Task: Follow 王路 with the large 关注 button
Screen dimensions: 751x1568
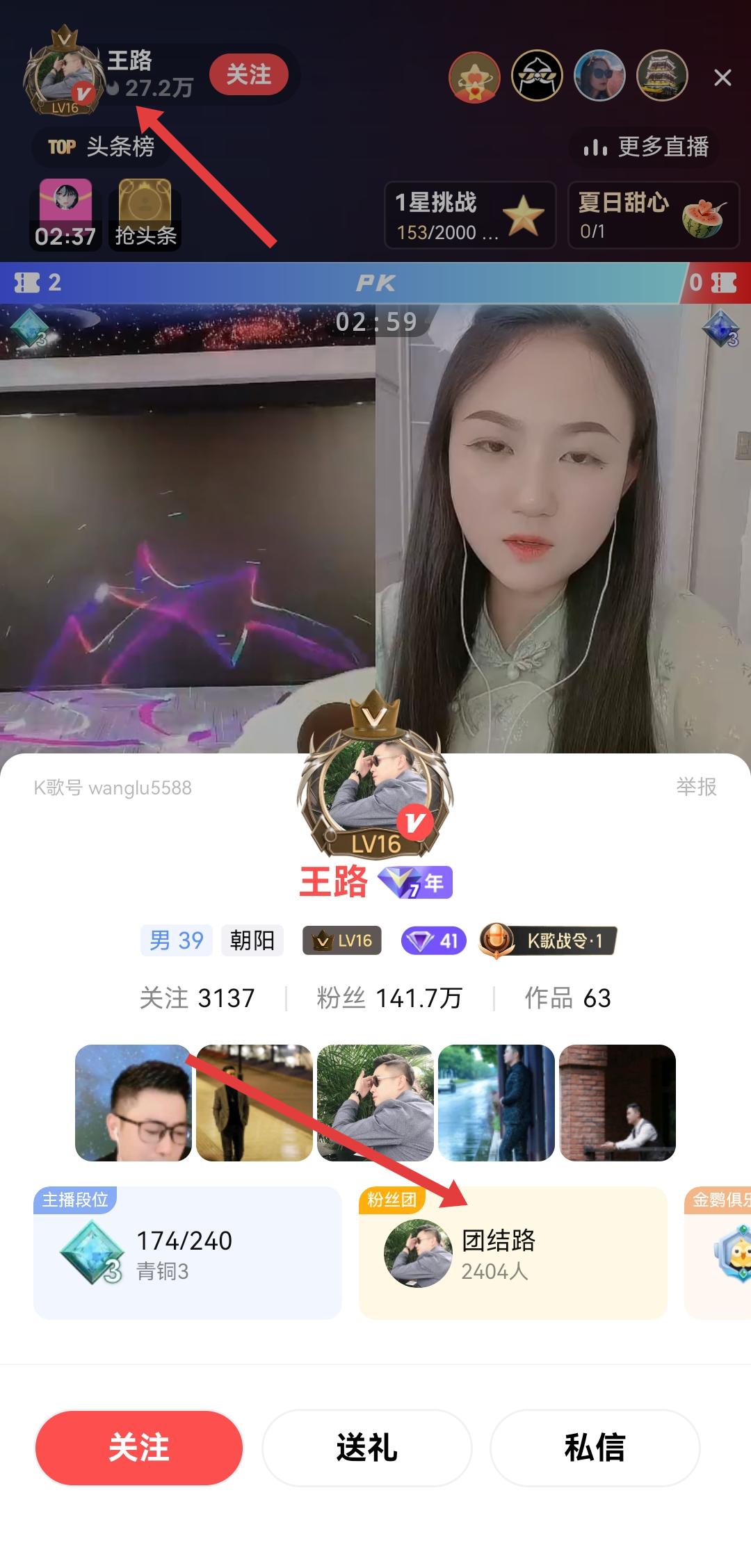Action: coord(139,1448)
